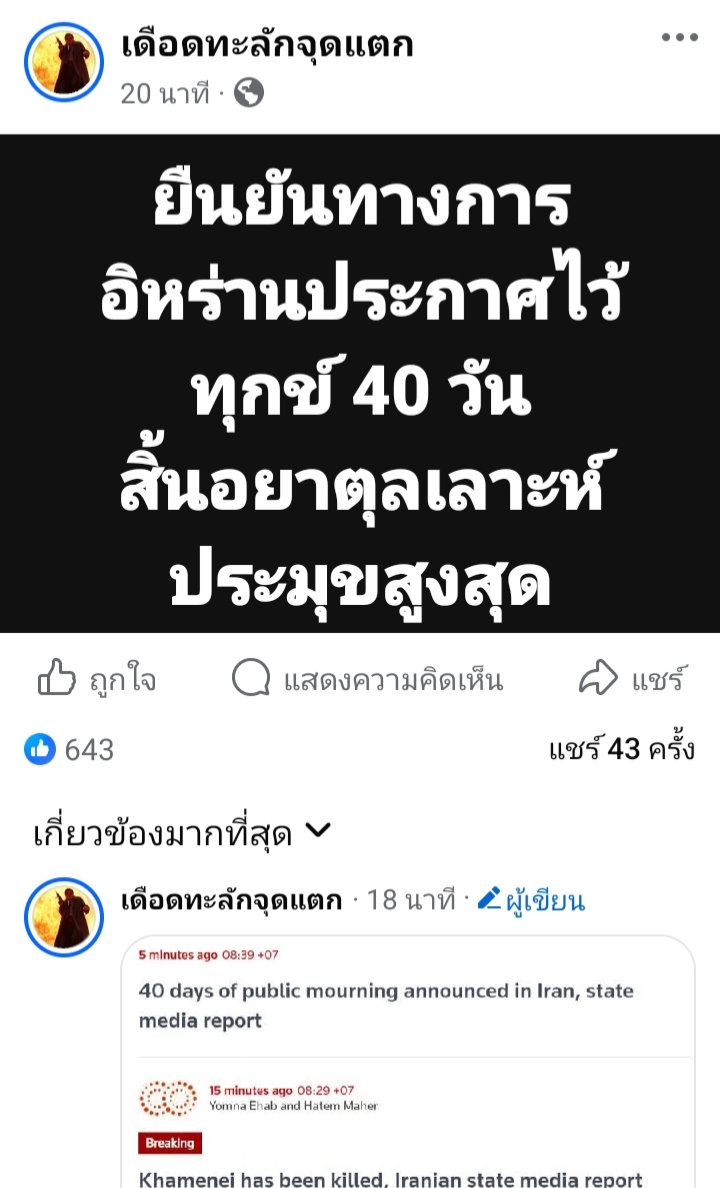This screenshot has width=720, height=1188.
Task: Tap แสดงความคิดเห็น to comment
Action: click(x=368, y=681)
